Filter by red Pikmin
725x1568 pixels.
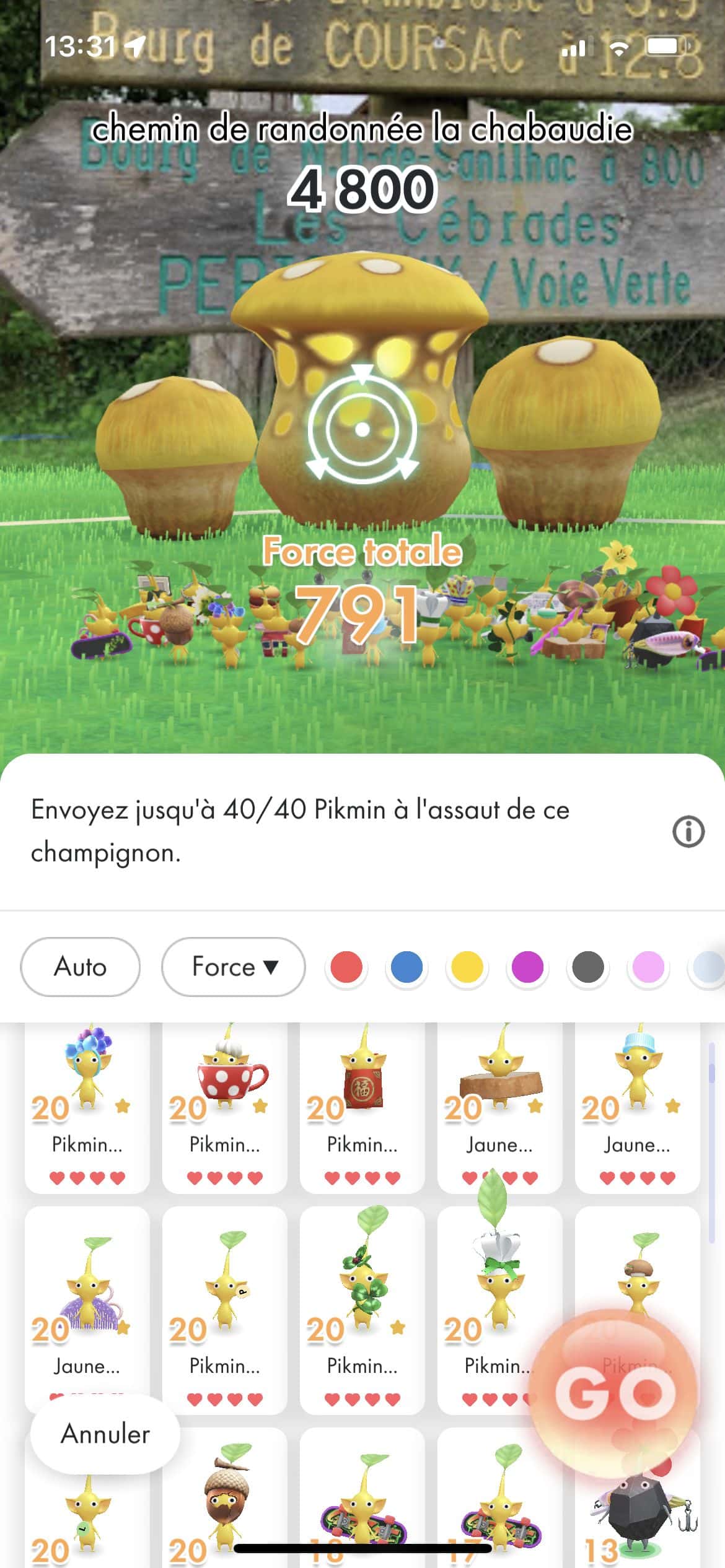coord(346,967)
